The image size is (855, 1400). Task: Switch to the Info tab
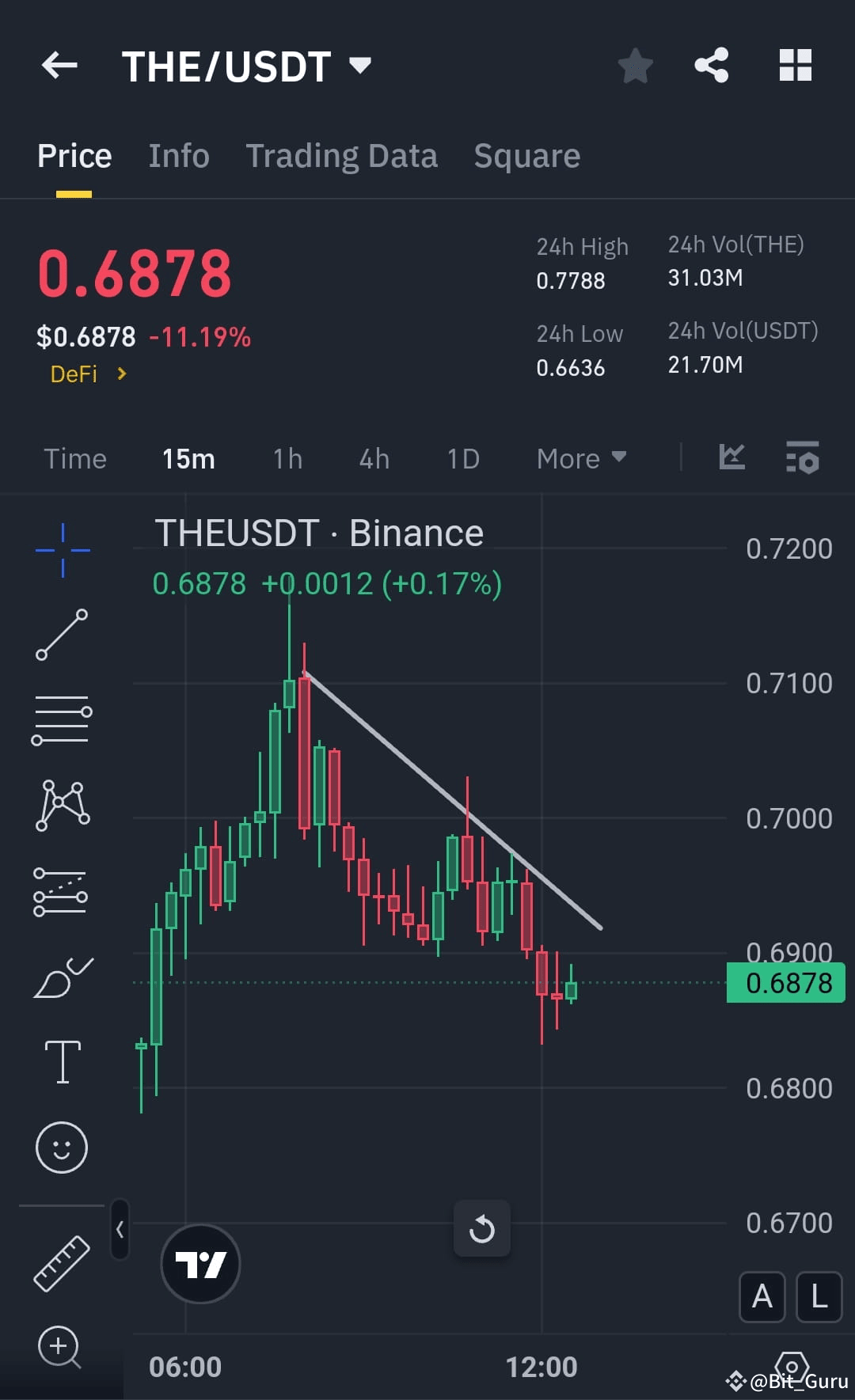[178, 155]
